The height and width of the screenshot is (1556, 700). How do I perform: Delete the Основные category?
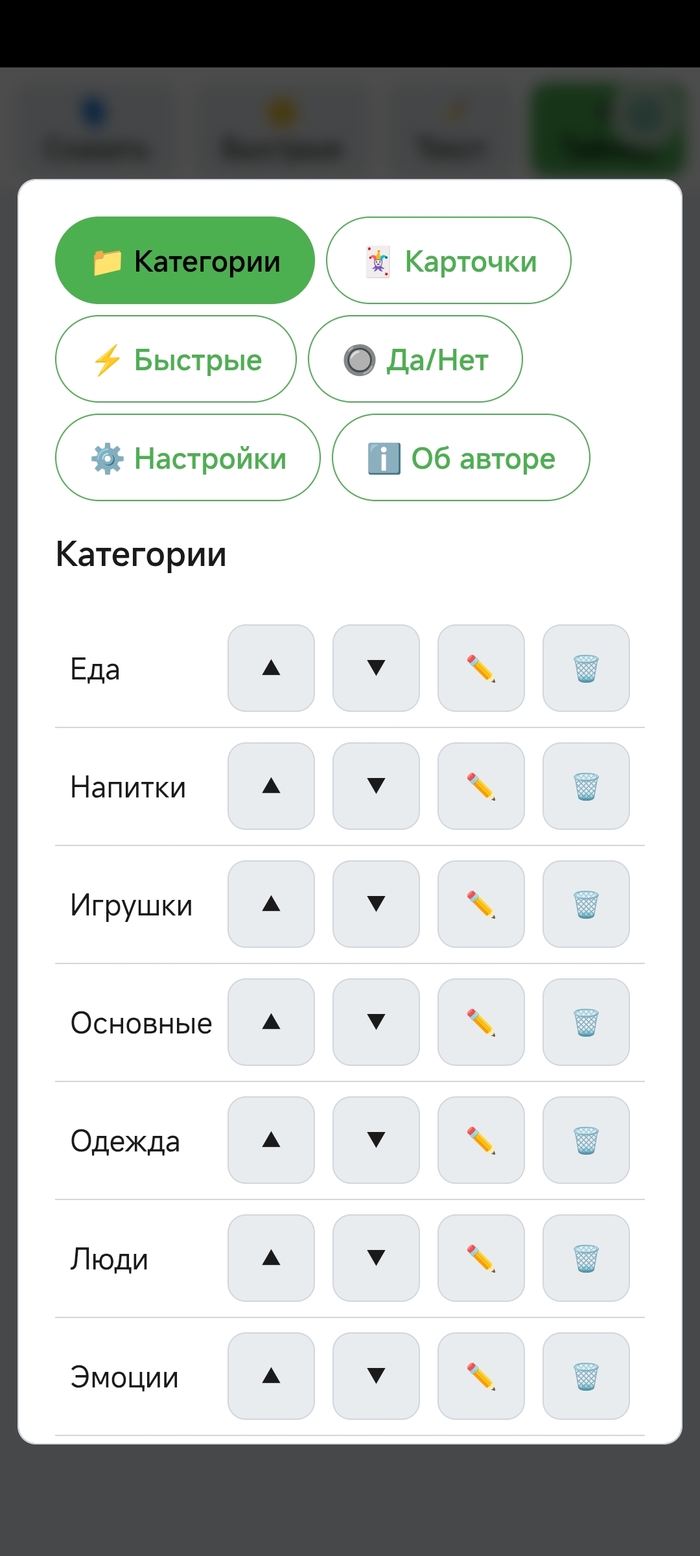586,1022
